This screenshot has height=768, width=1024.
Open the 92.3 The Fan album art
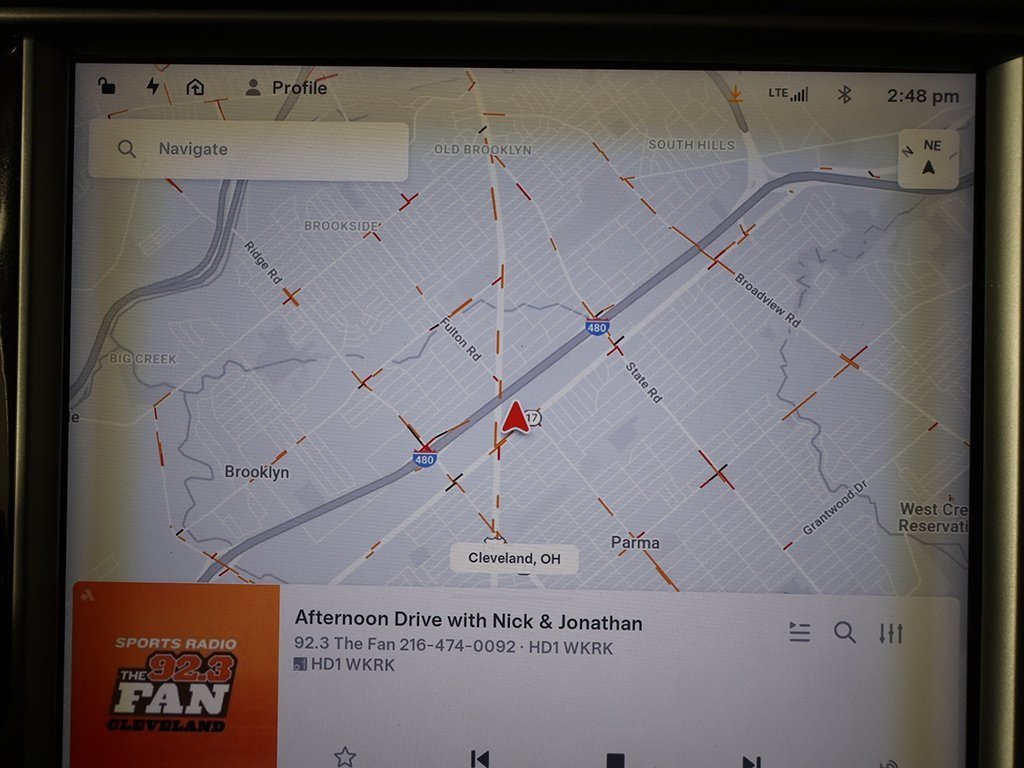[174, 675]
